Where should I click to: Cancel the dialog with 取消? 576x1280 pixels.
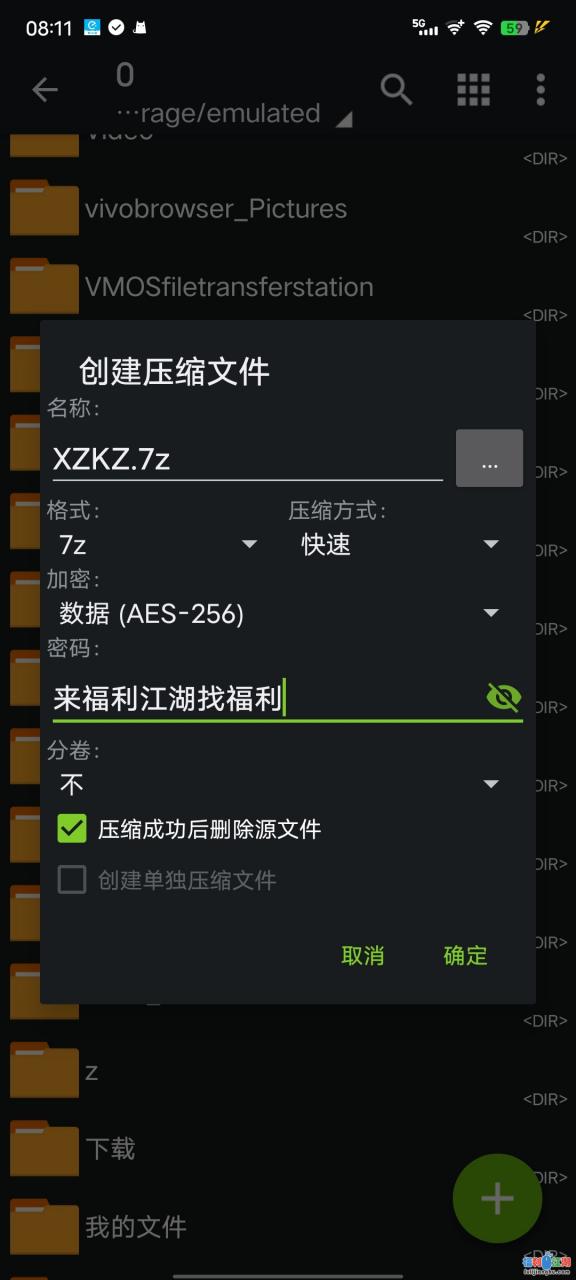coord(363,955)
